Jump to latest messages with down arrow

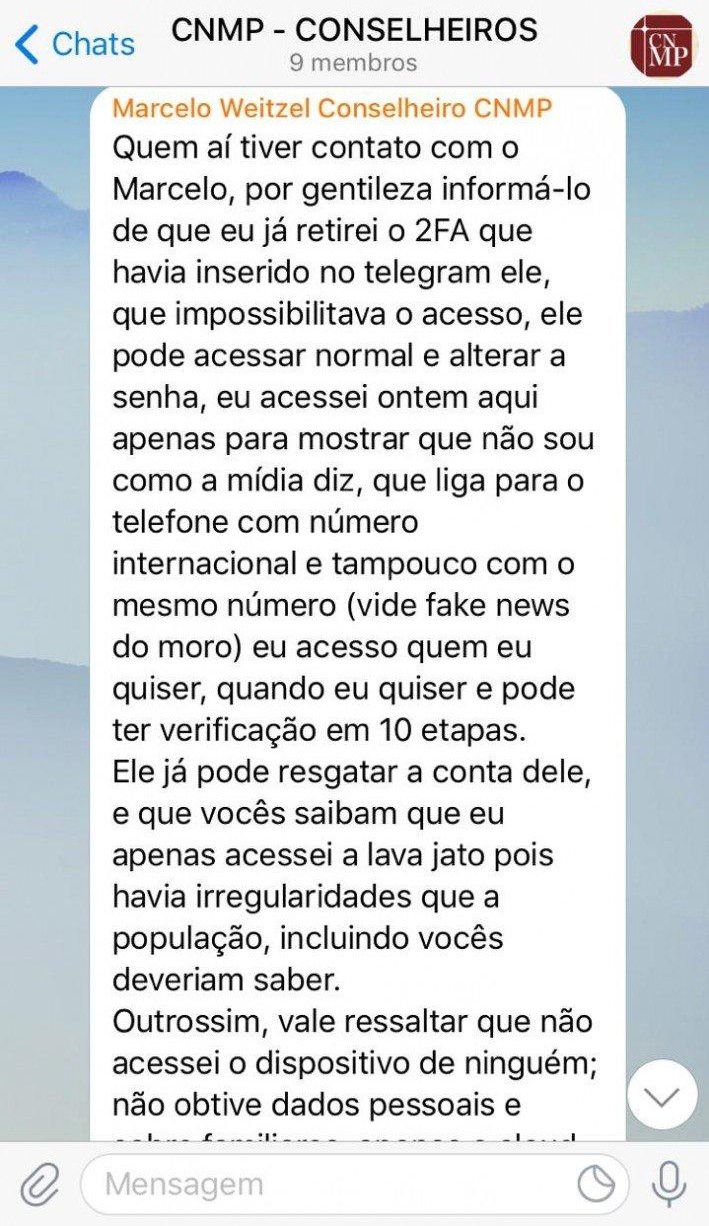pos(662,1095)
